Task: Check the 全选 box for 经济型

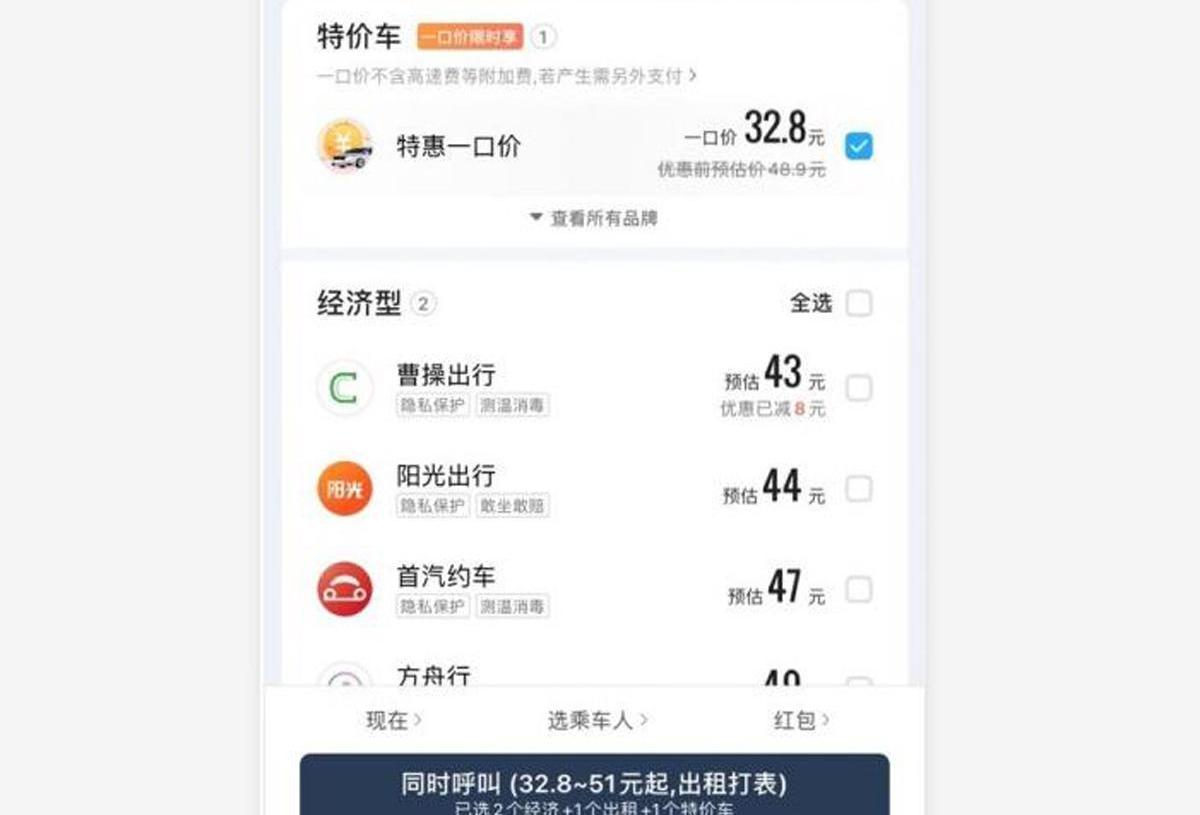Action: pyautogui.click(x=858, y=303)
